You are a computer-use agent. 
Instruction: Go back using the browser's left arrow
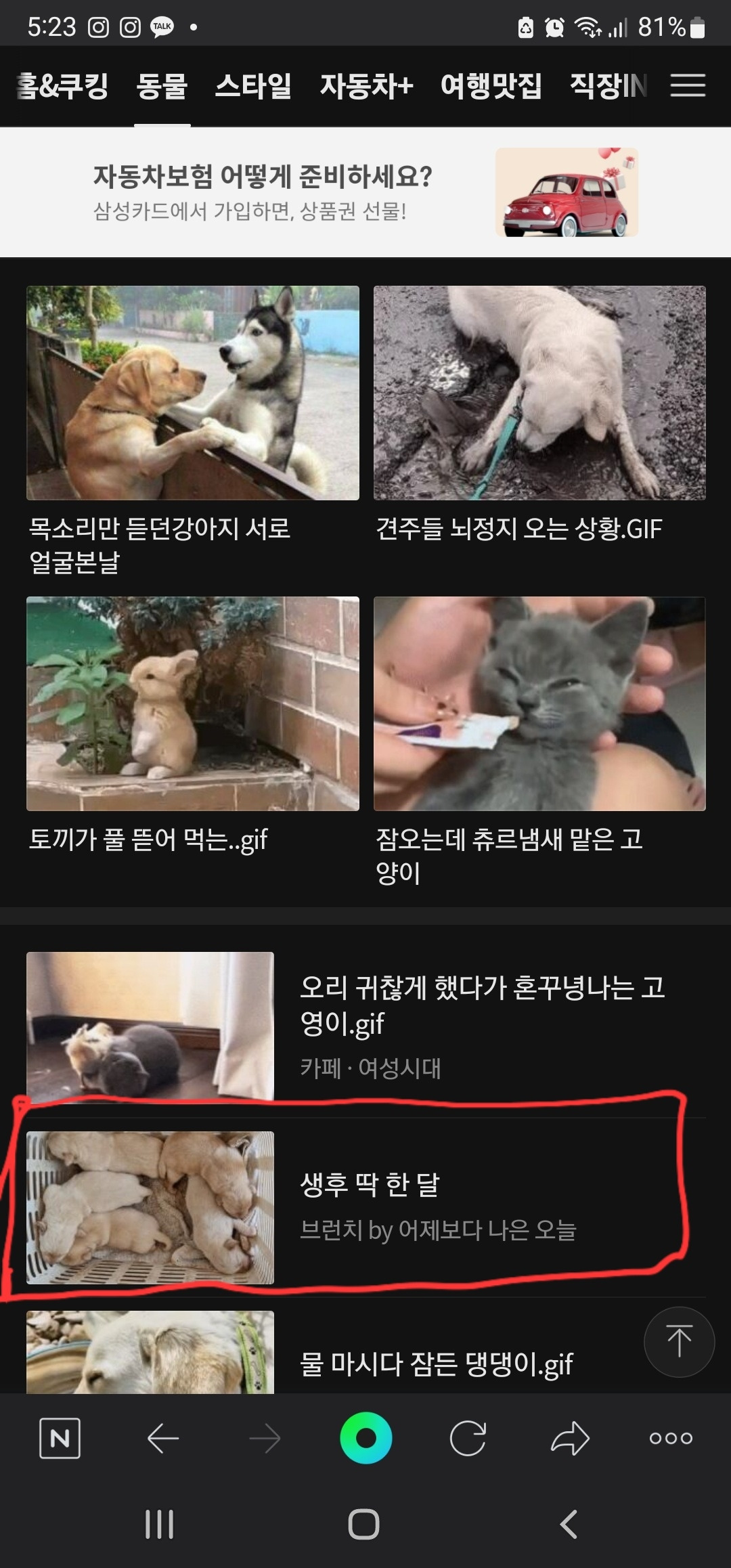pyautogui.click(x=163, y=1438)
